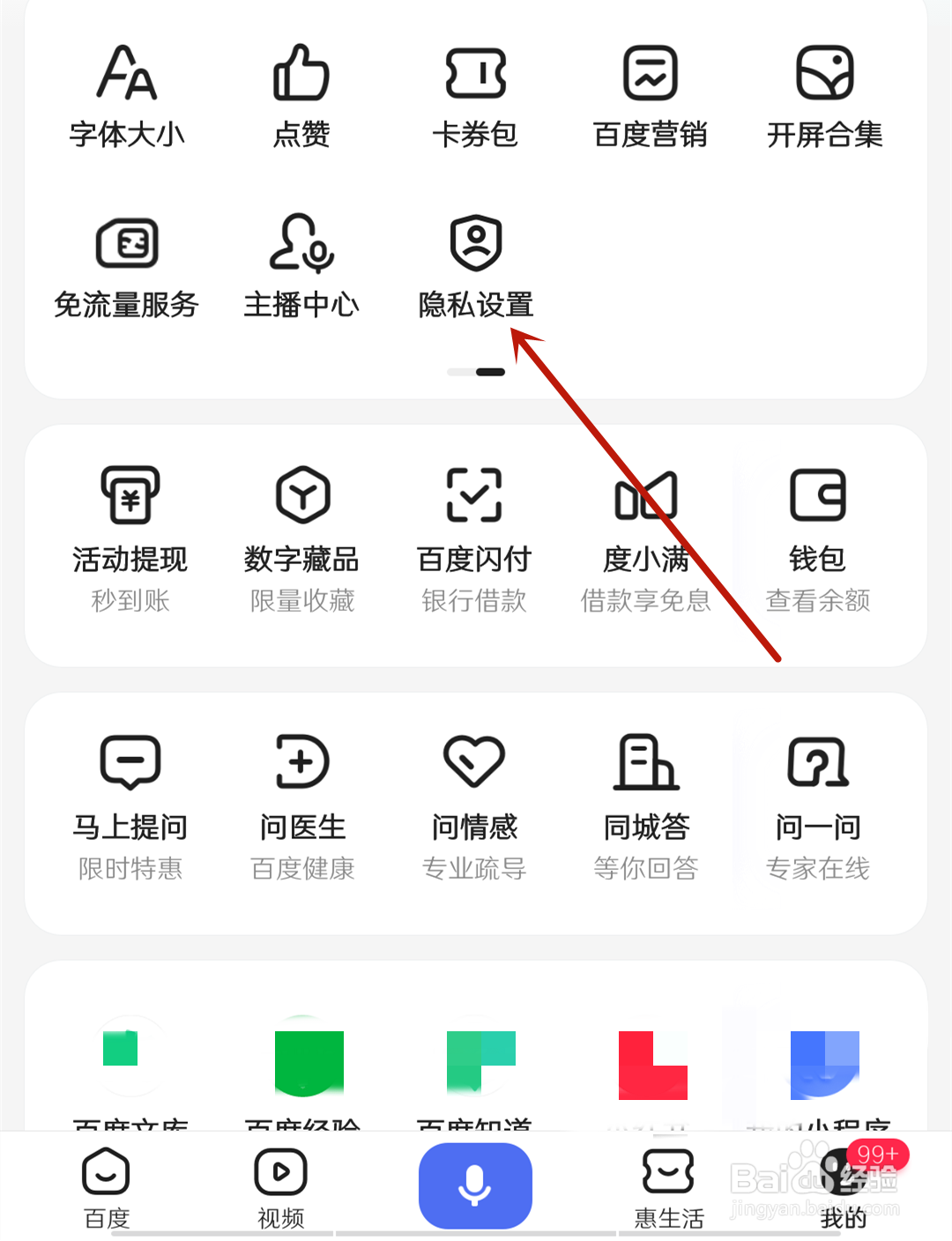
Task: Tap the page indicator dots below 隐私设置
Action: coord(476,372)
